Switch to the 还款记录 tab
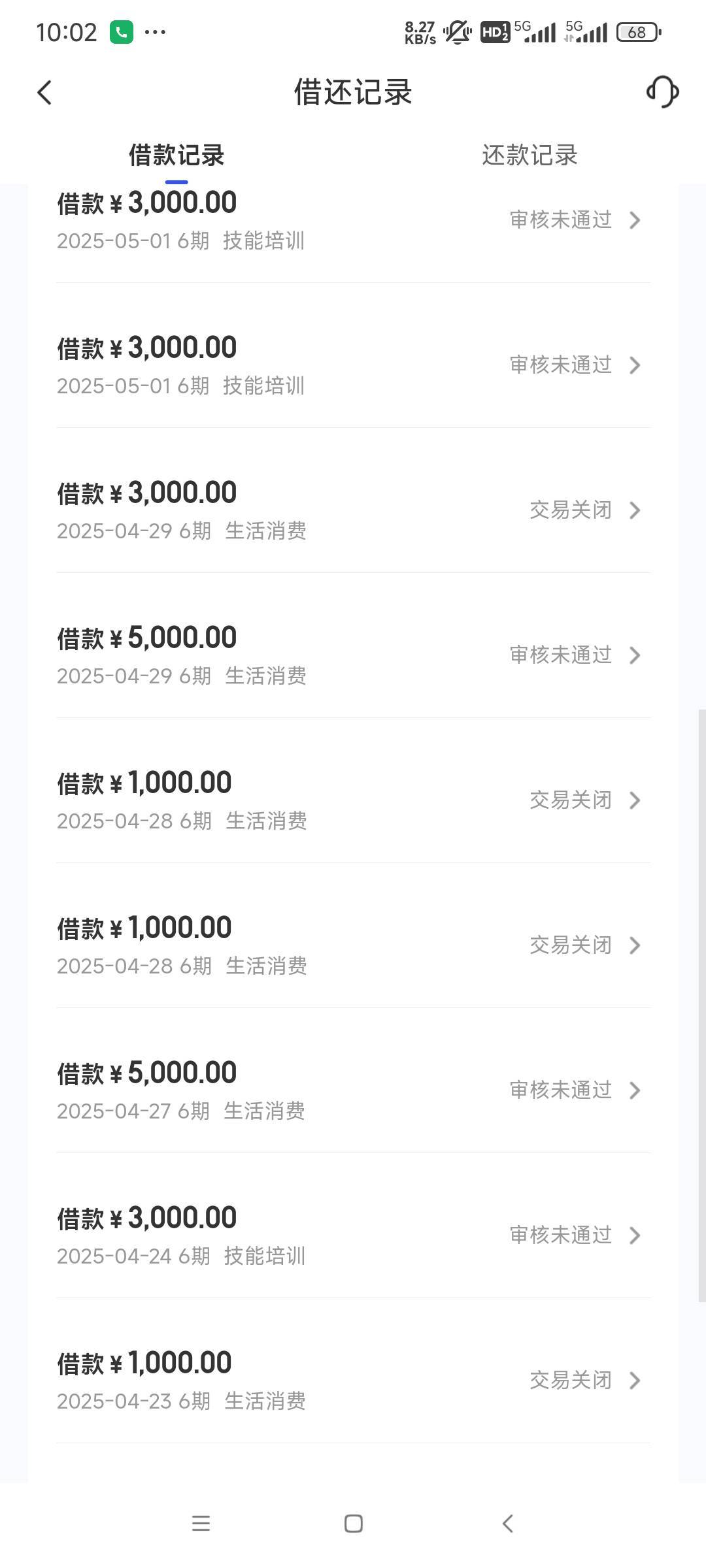This screenshot has width=706, height=1568. [529, 155]
